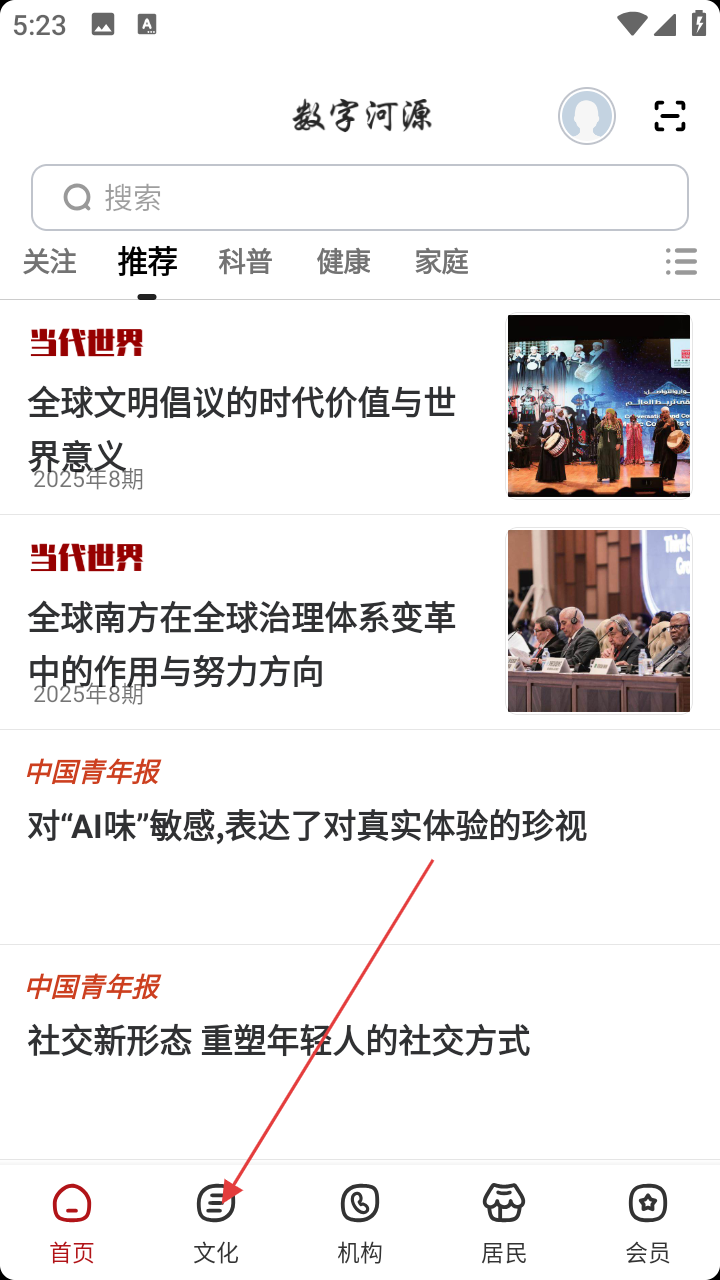This screenshot has width=720, height=1280.
Task: Go to the 家庭 tab
Action: (441, 262)
